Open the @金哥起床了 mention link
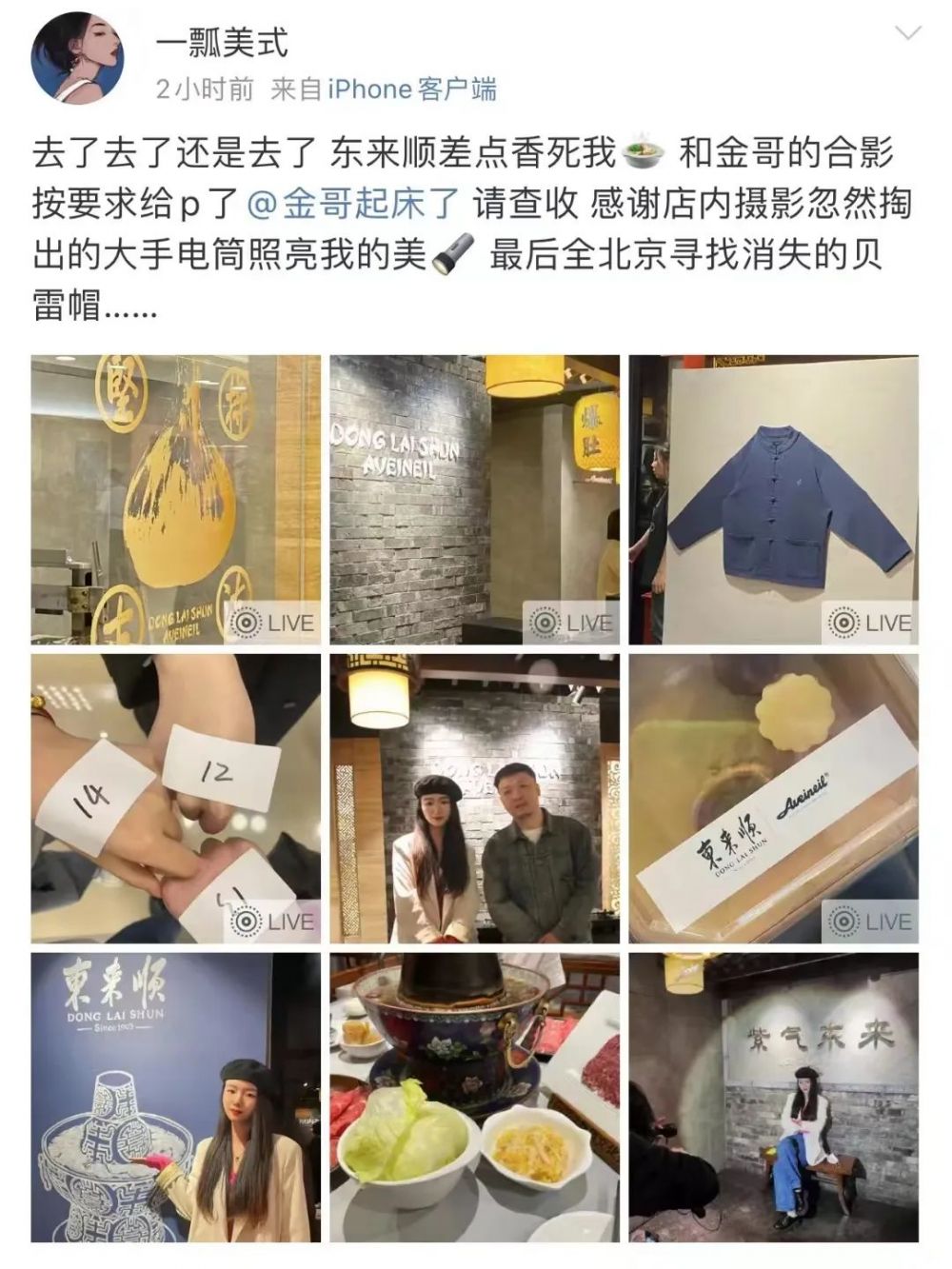 (x=353, y=204)
